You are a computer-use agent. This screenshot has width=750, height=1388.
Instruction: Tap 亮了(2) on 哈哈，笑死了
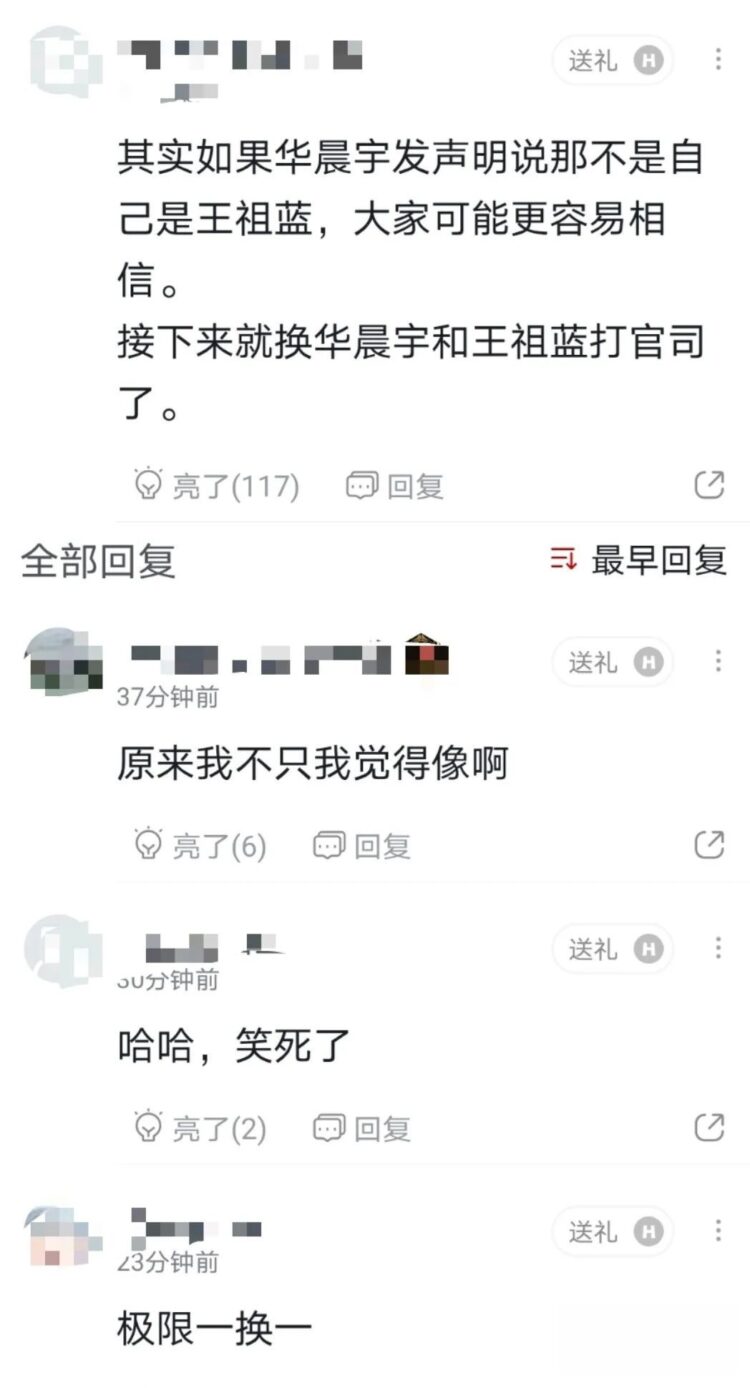point(201,1130)
